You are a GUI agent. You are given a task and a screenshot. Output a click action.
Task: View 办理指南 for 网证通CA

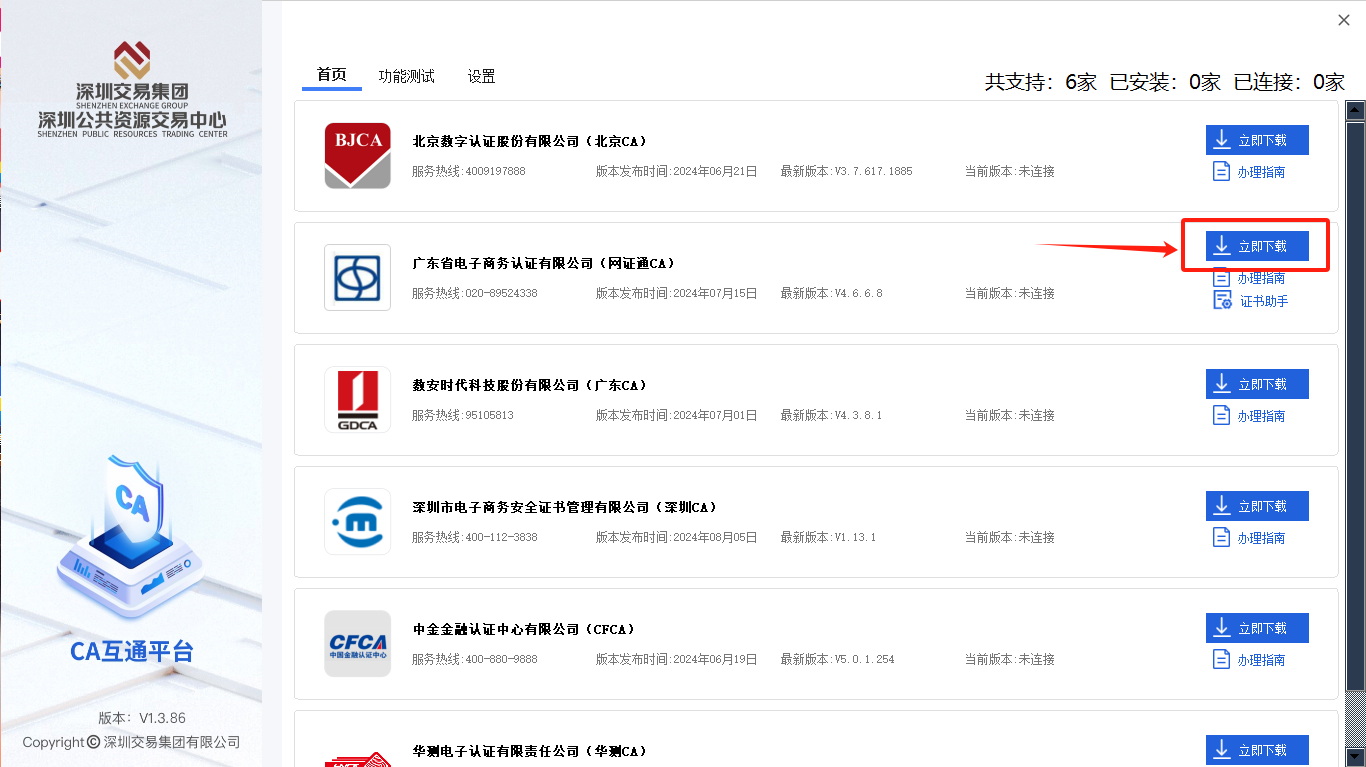click(x=1249, y=278)
